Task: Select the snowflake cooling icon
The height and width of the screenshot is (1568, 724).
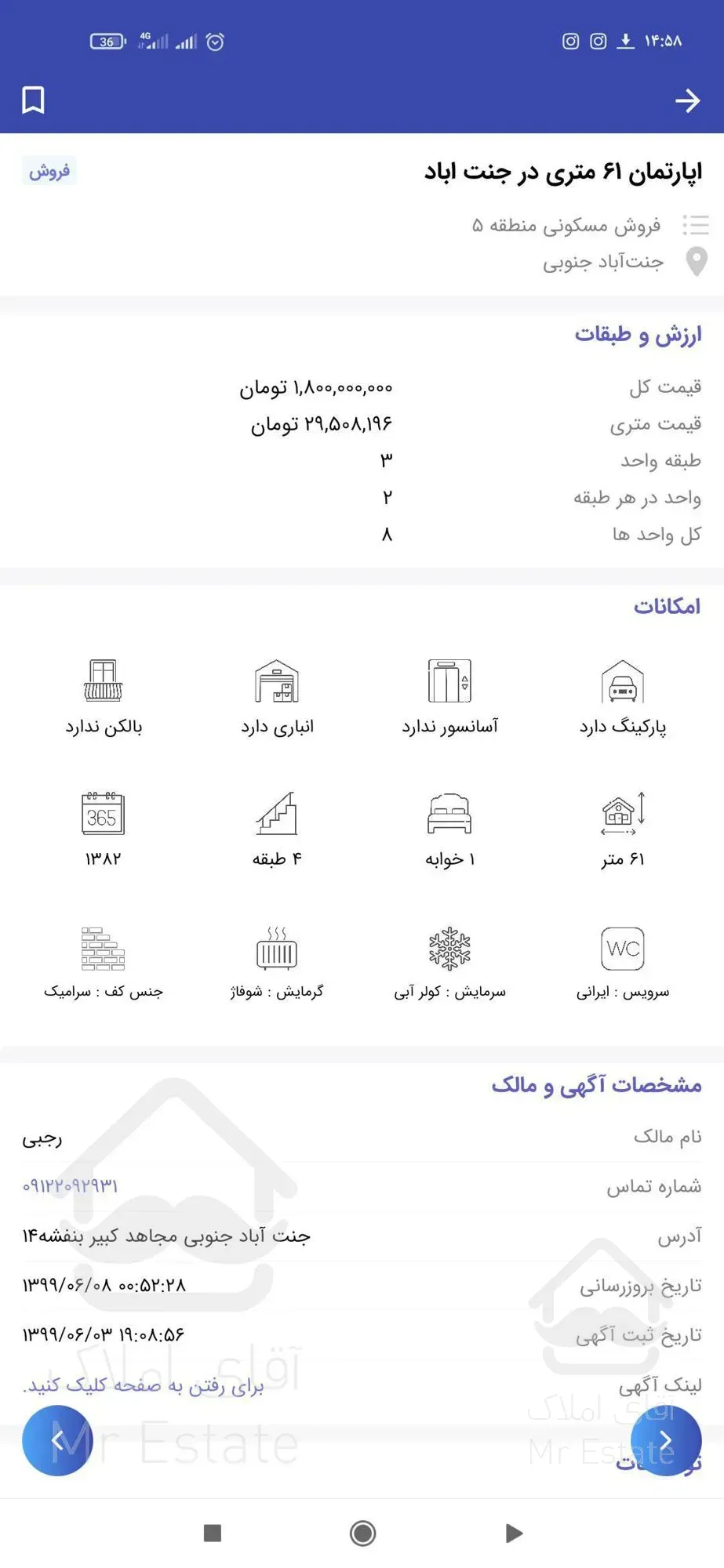Action: (x=448, y=949)
